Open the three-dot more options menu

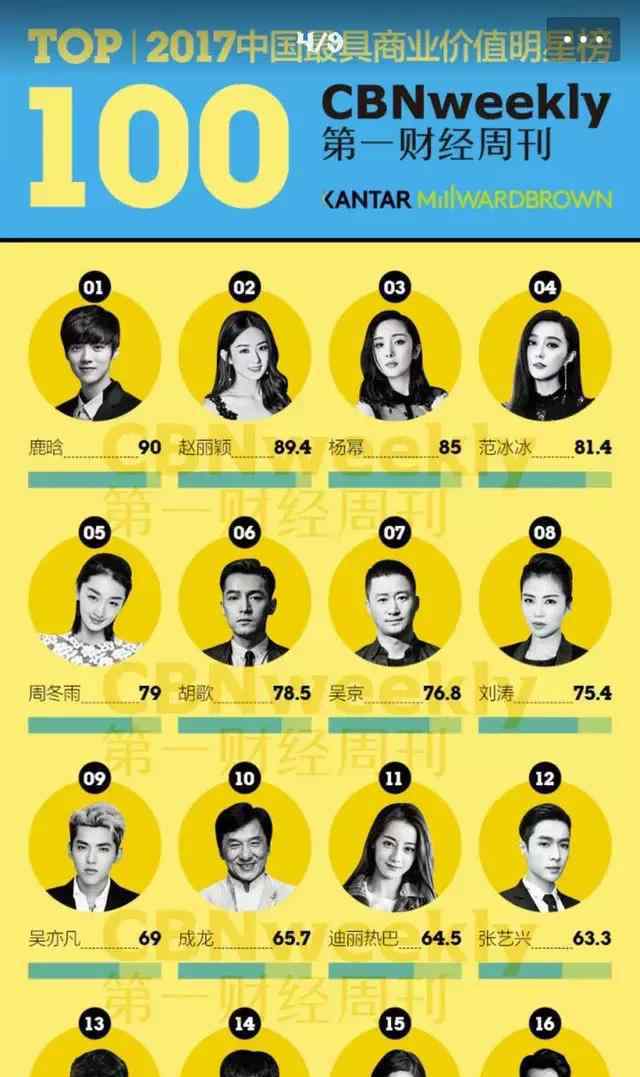[x=583, y=40]
